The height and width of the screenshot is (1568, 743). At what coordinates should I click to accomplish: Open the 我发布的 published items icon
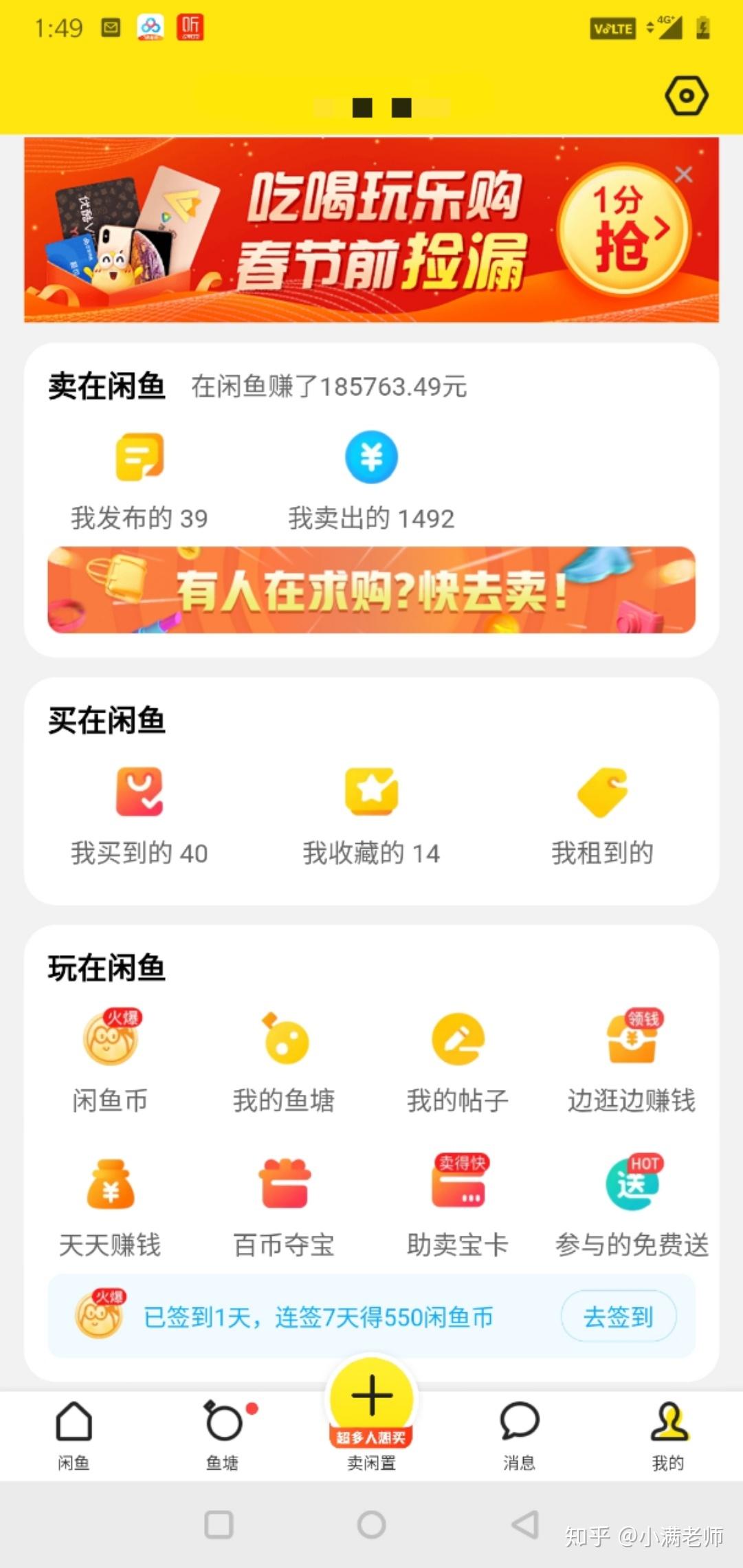click(140, 456)
